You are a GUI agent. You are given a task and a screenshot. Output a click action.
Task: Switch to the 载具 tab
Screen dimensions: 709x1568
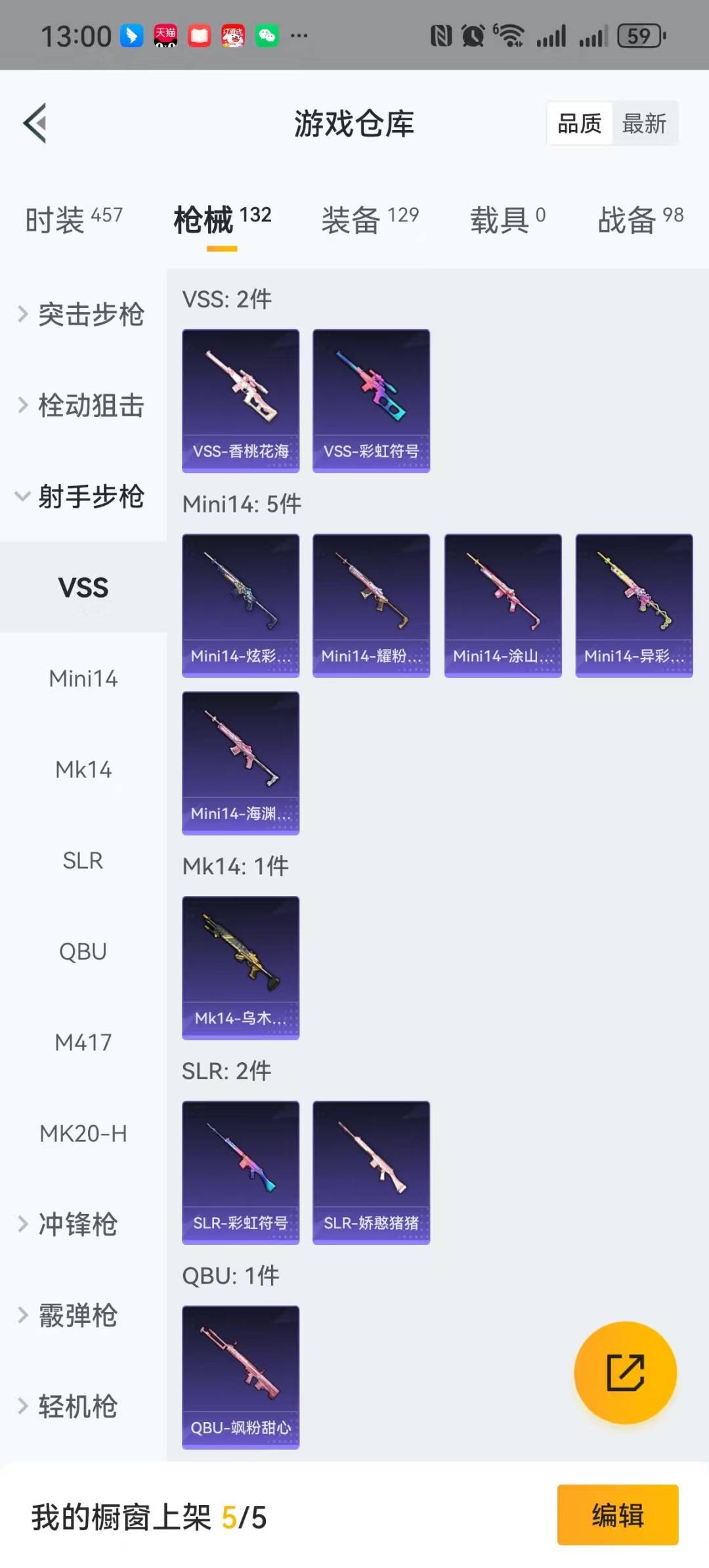point(507,220)
